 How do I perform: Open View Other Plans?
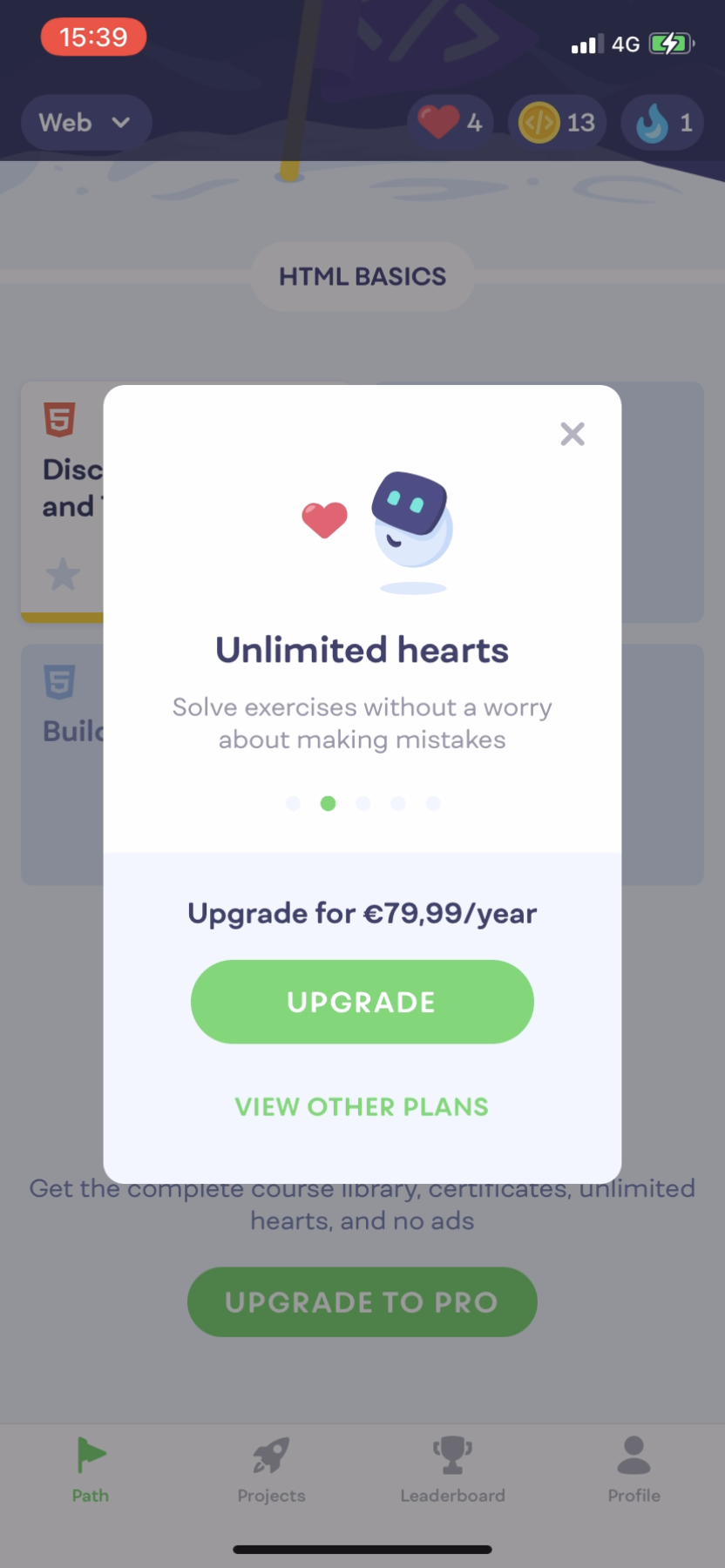(x=362, y=1106)
